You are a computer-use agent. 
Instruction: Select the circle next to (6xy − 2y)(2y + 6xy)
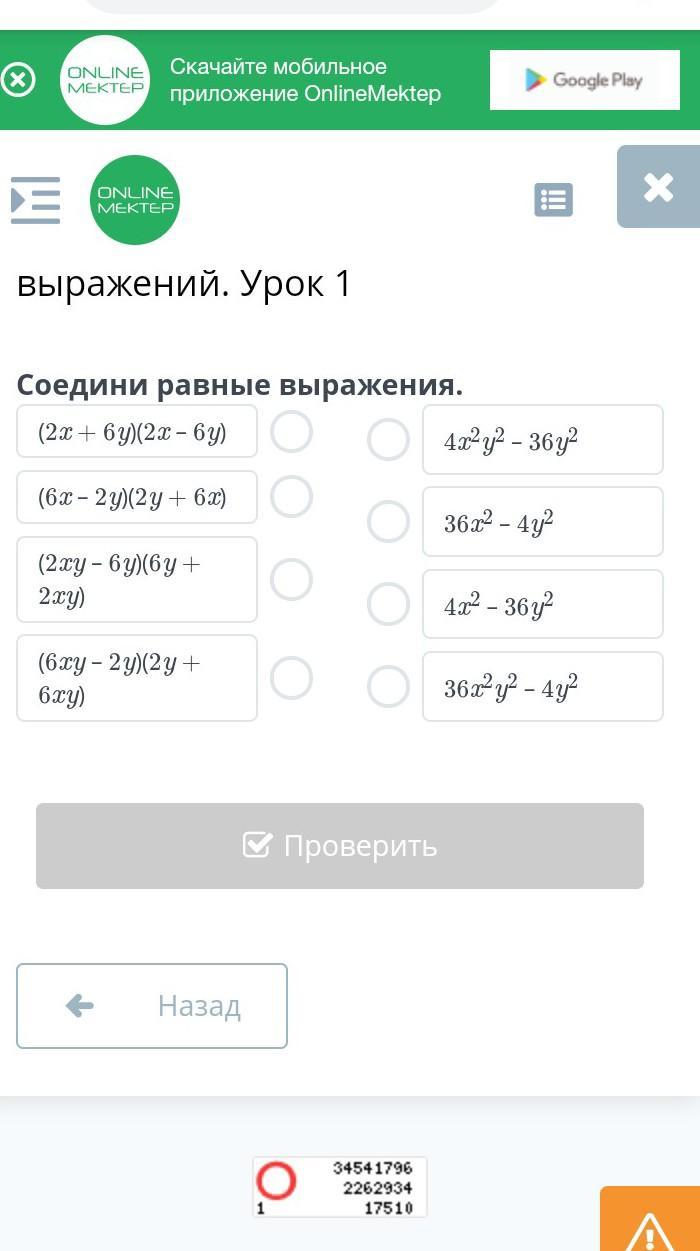[x=291, y=678]
